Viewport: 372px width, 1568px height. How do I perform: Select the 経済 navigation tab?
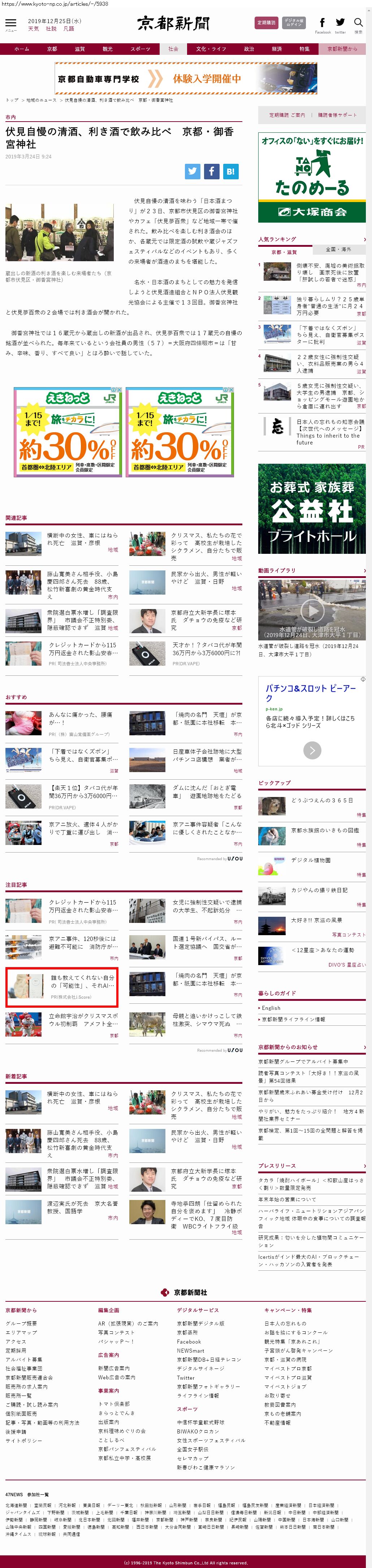276,49
